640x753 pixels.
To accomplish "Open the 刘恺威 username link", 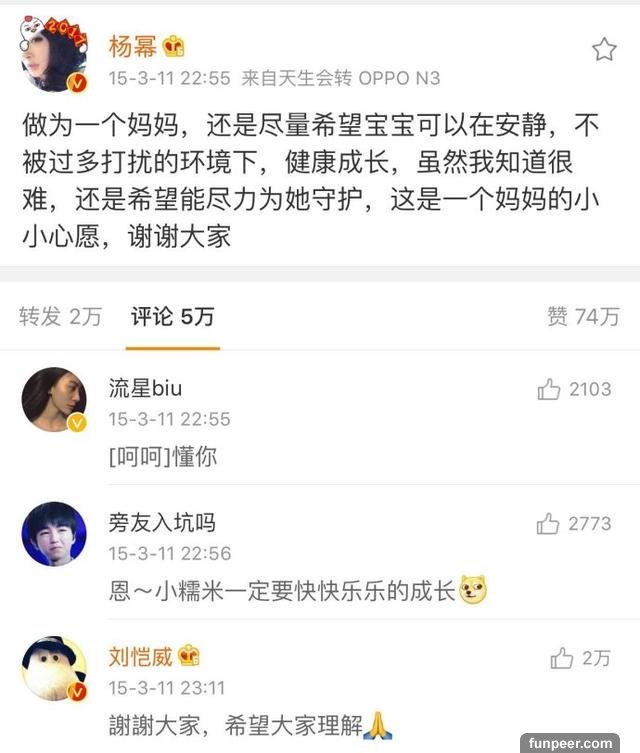I will coord(140,657).
